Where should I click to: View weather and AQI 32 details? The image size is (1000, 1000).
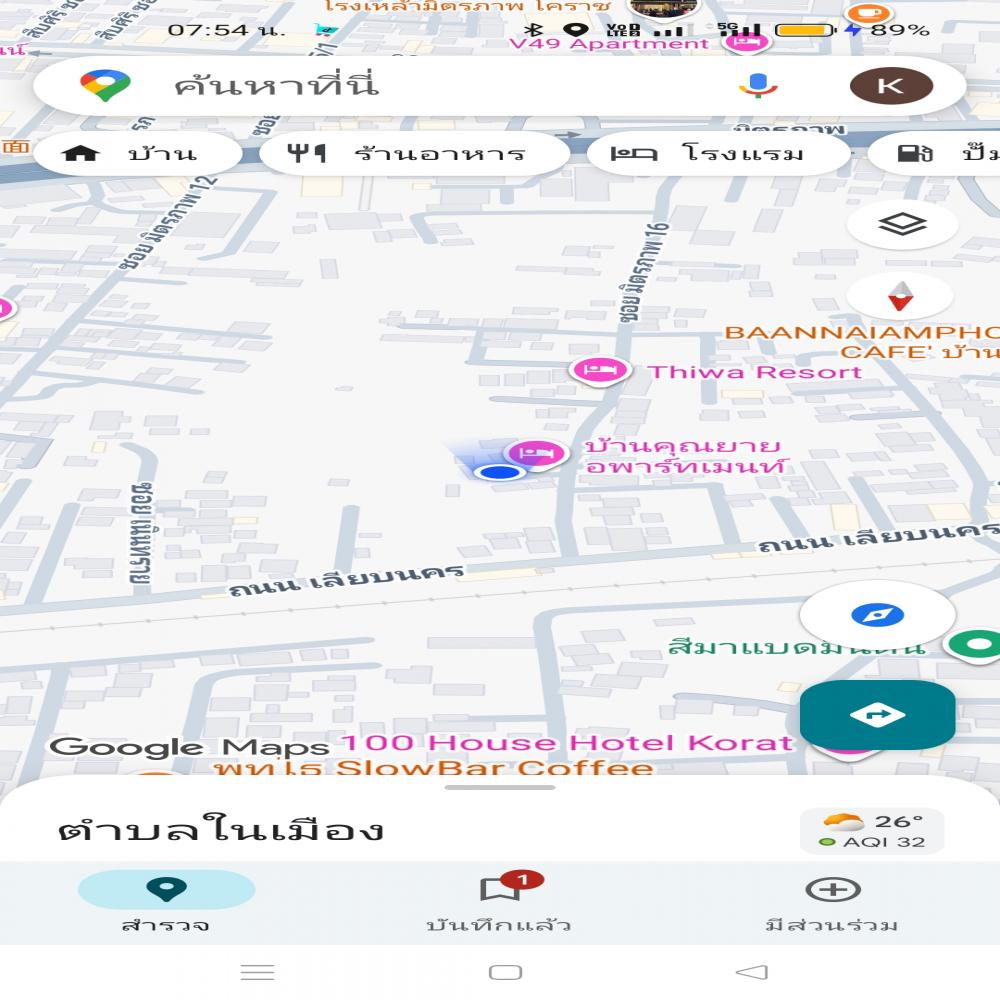tap(871, 831)
